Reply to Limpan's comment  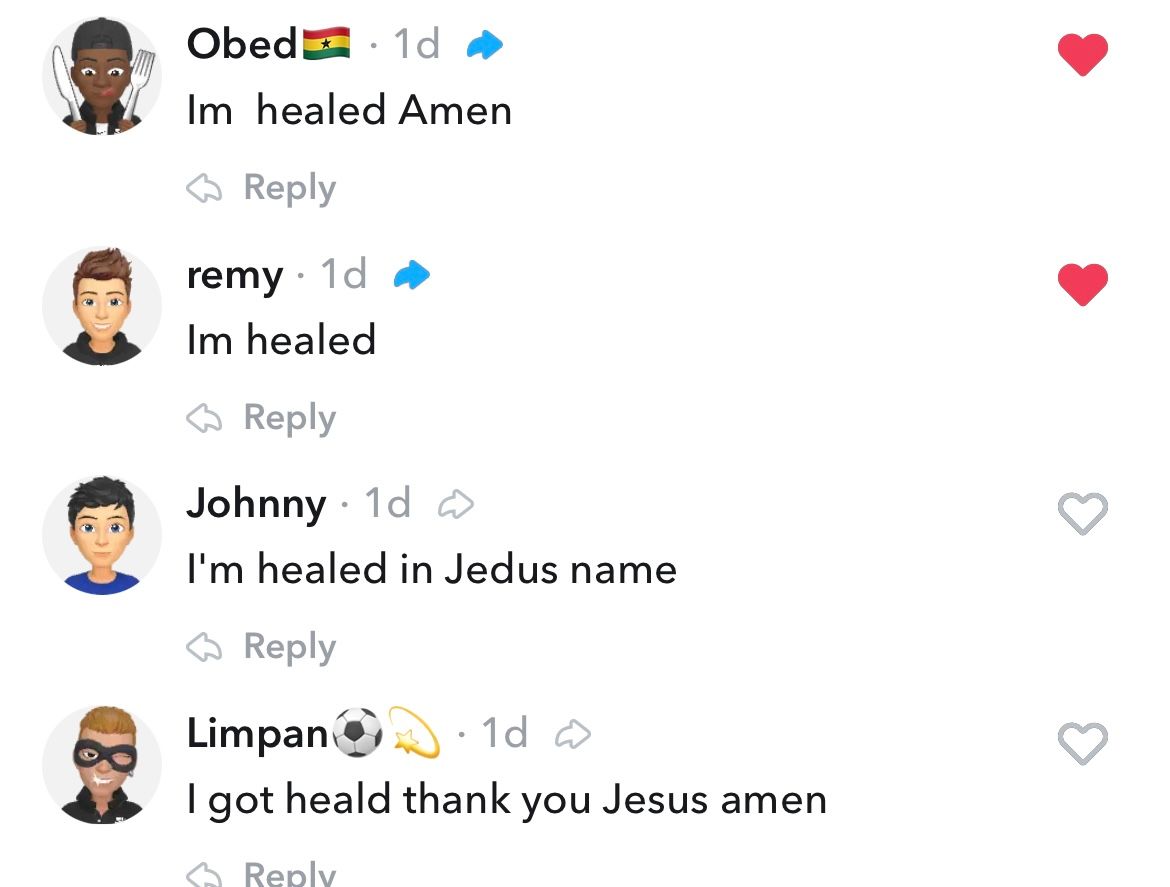pos(261,873)
